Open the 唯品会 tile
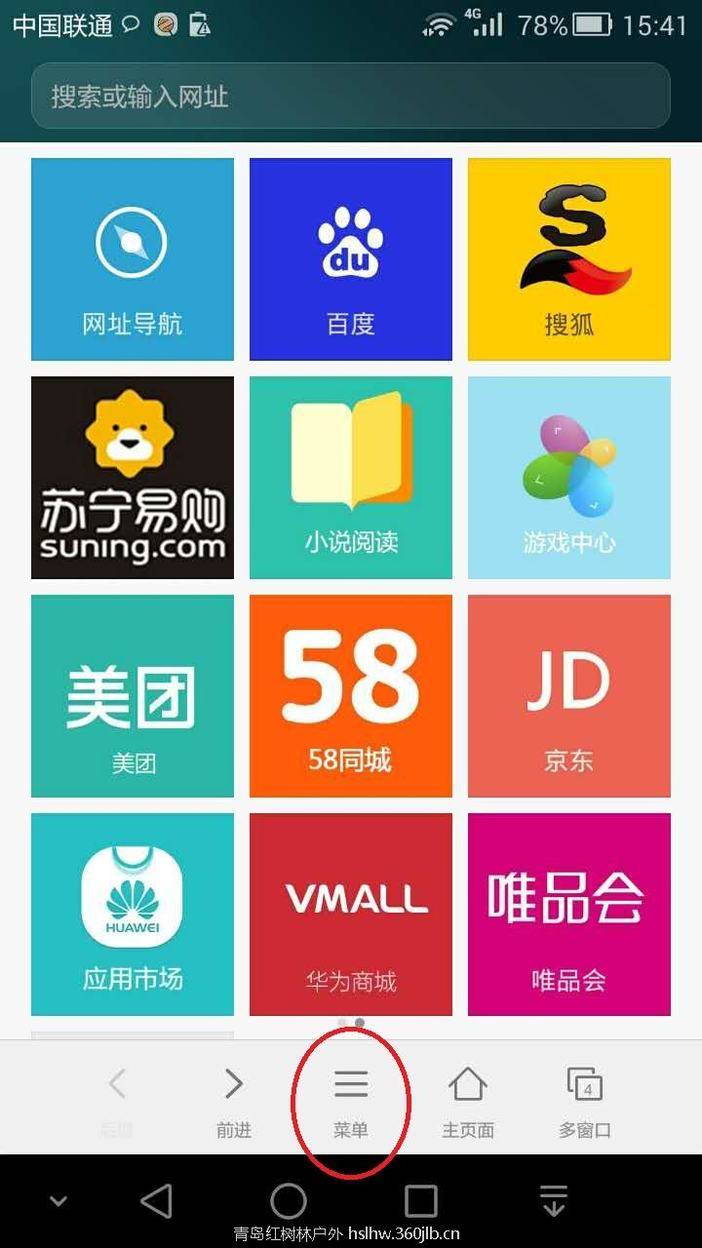 click(x=569, y=914)
